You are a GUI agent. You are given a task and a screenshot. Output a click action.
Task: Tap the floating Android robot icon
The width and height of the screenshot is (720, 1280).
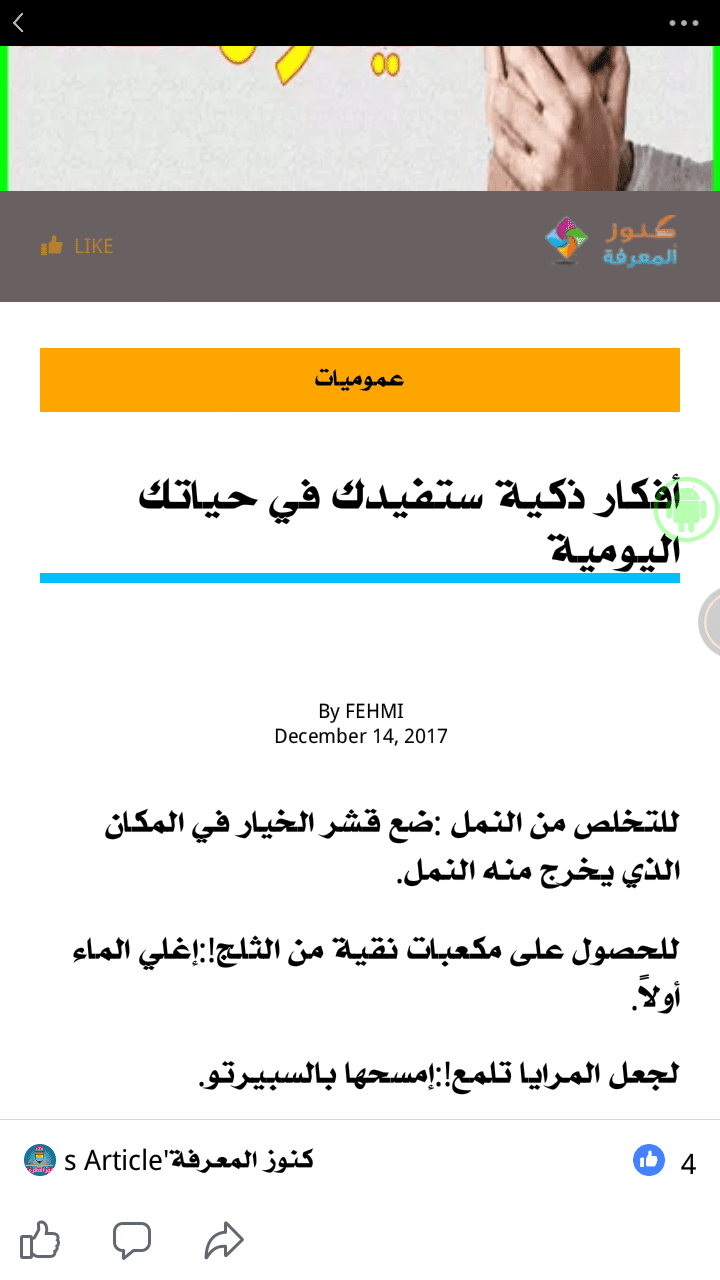[x=686, y=510]
